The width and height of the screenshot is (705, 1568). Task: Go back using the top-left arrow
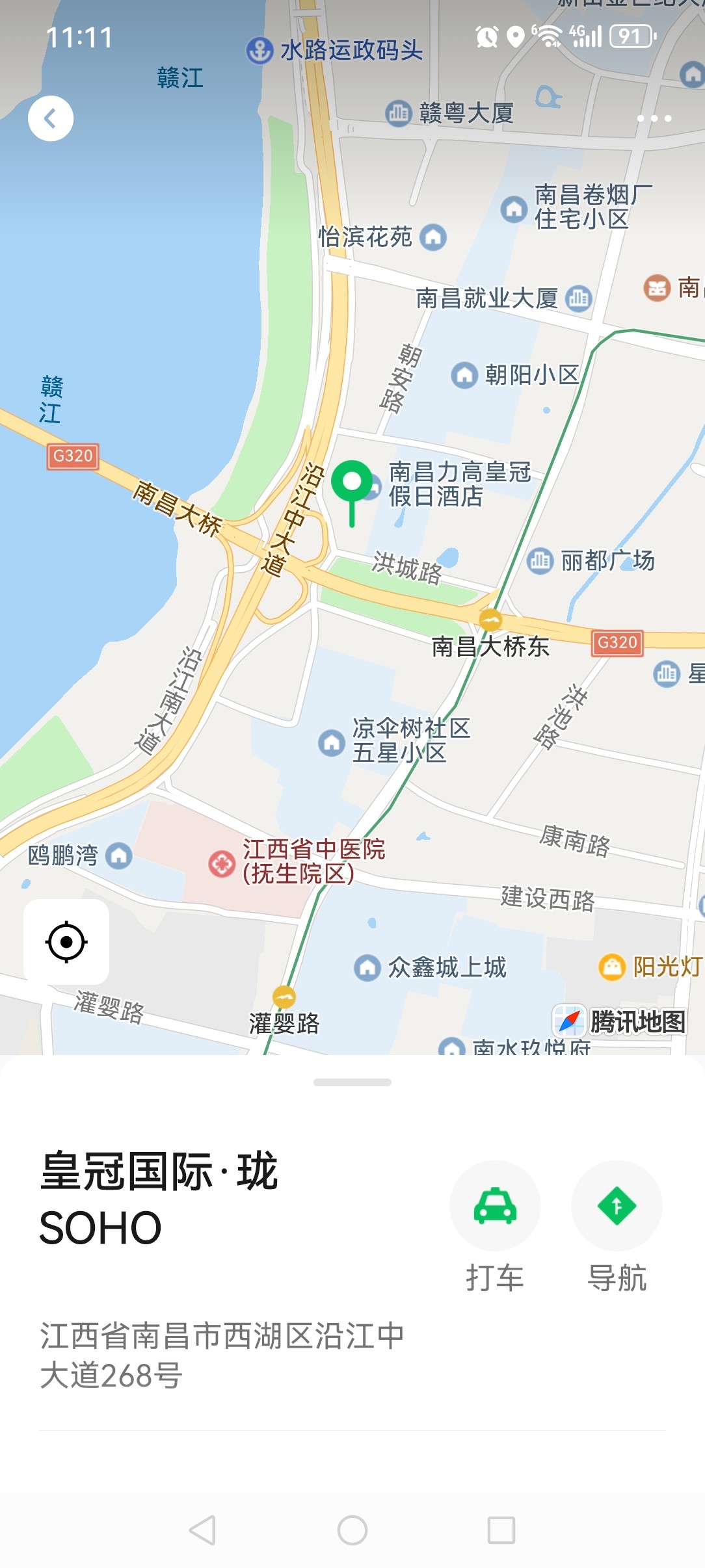[51, 118]
